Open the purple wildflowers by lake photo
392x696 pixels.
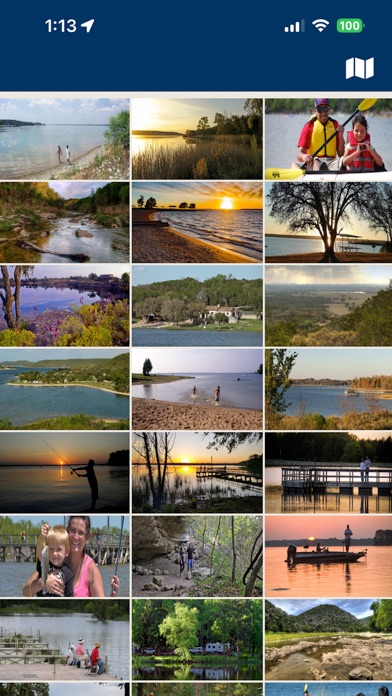65,306
